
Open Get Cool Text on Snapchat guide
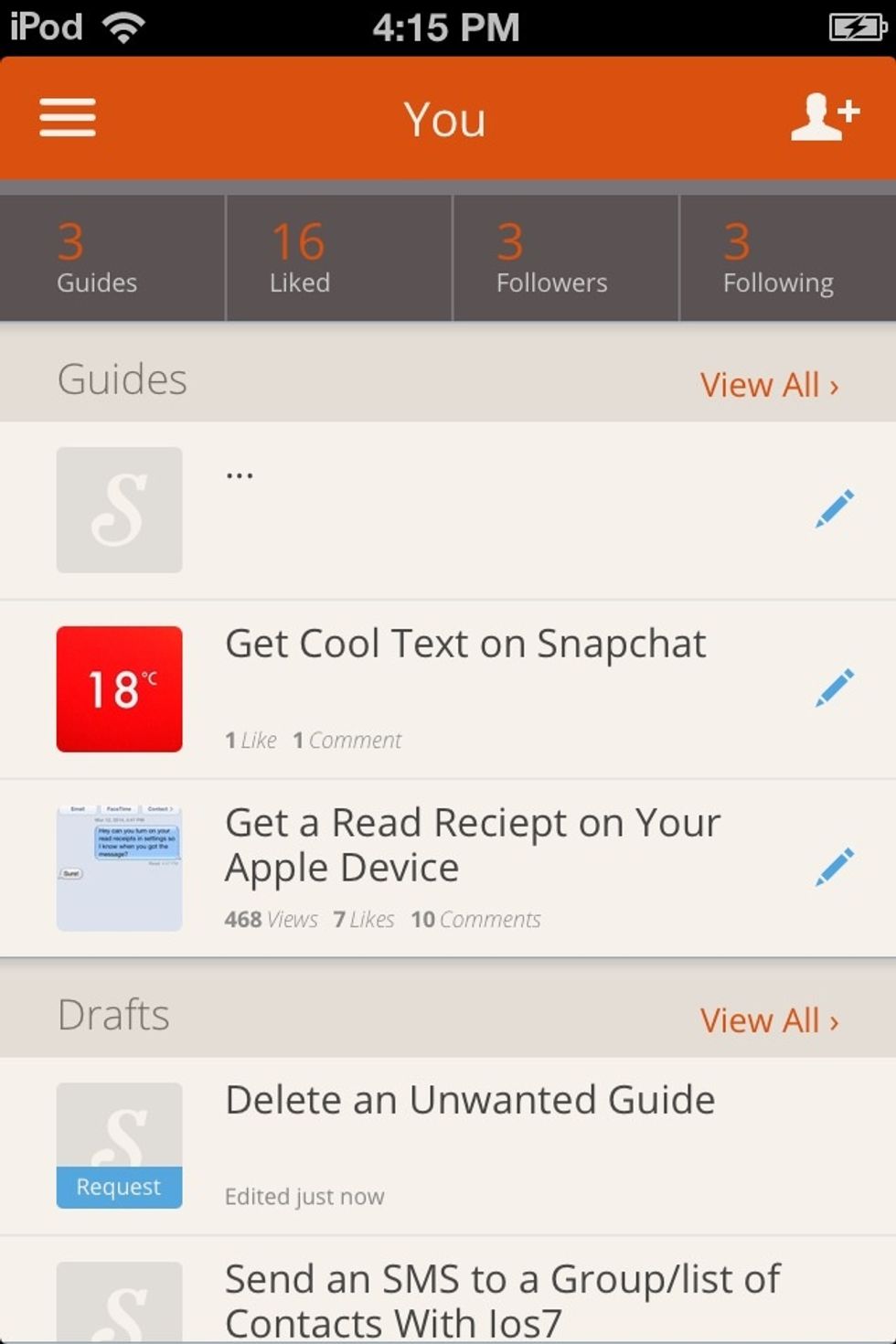point(464,645)
